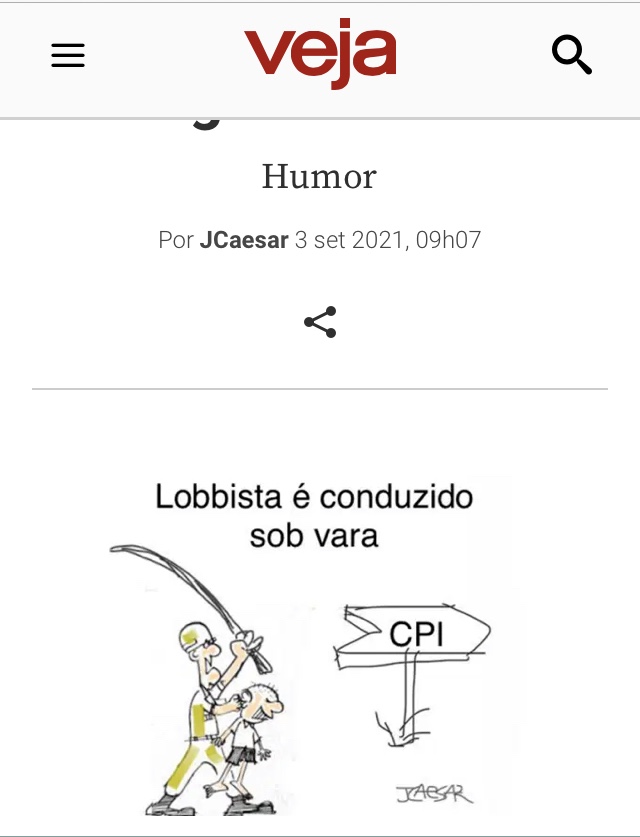Screen dimensions: 640x837
Task: Share this humor article
Action: pos(320,322)
